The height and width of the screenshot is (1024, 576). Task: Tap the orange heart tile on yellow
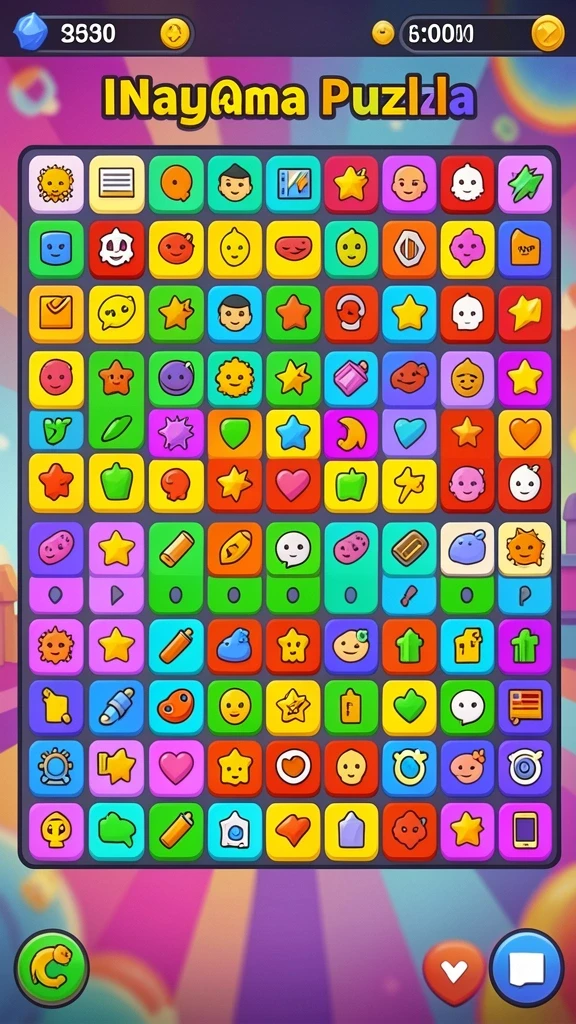point(525,434)
